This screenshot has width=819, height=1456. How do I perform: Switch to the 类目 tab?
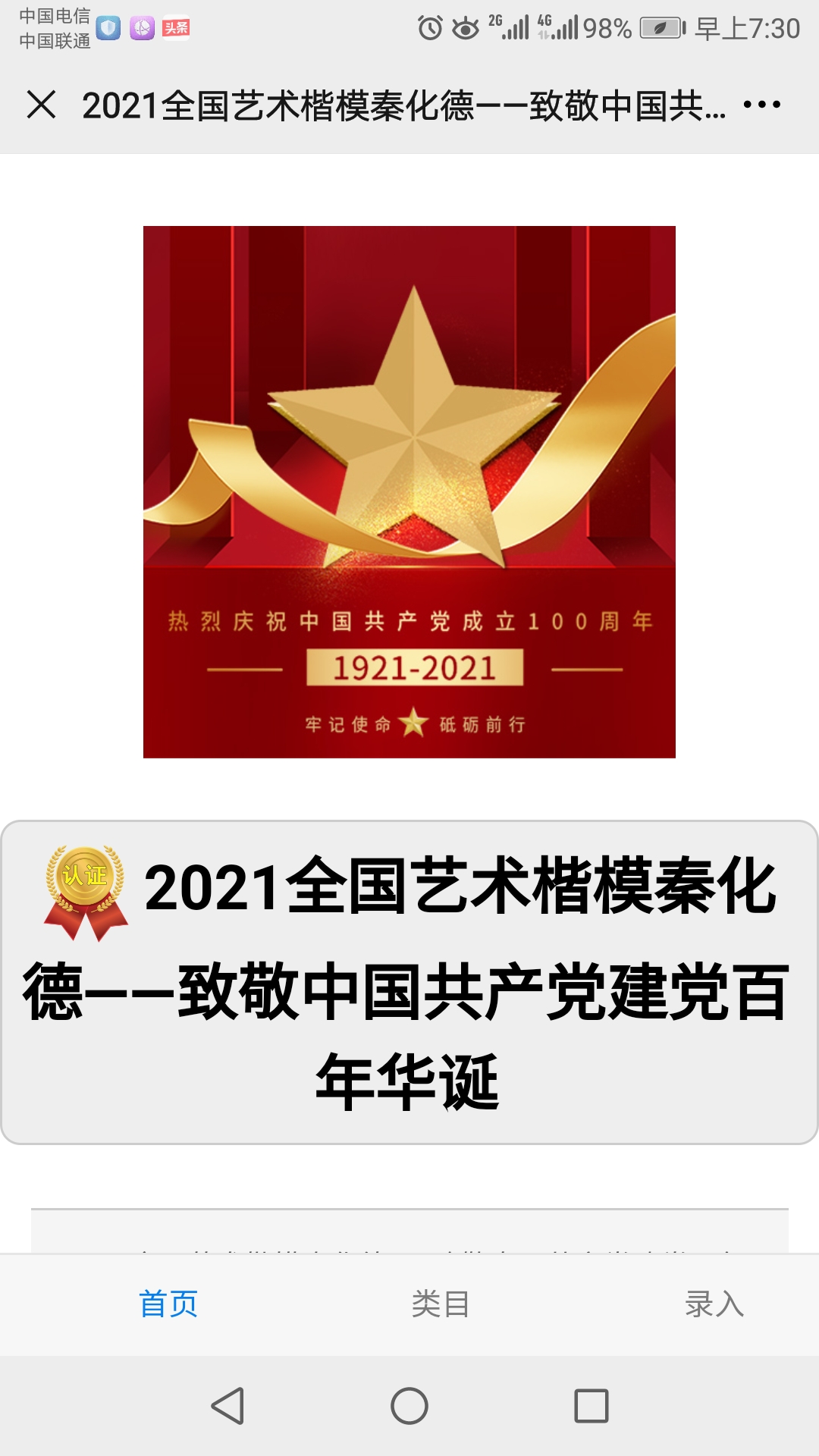coord(440,1304)
